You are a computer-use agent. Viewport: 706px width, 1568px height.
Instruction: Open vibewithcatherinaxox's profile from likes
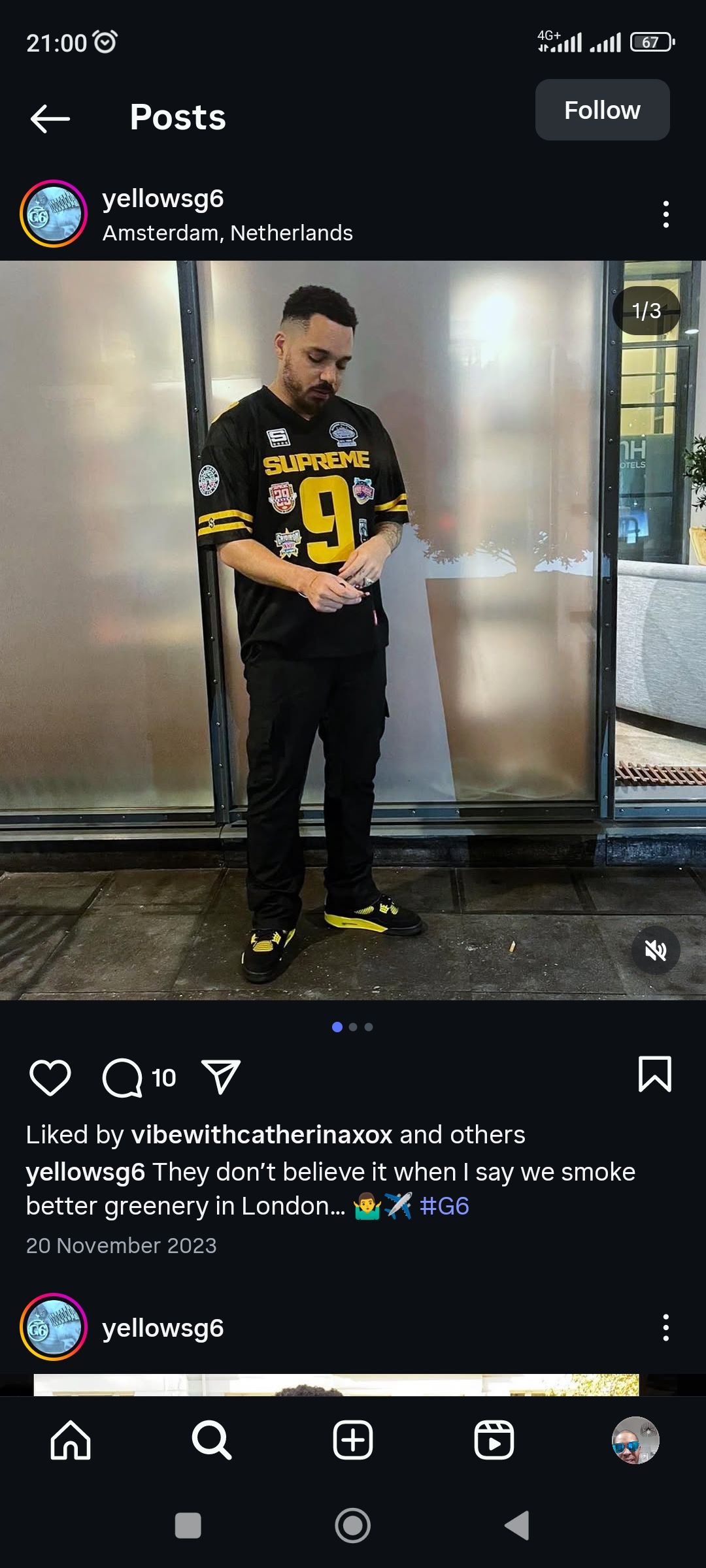pyautogui.click(x=261, y=1135)
